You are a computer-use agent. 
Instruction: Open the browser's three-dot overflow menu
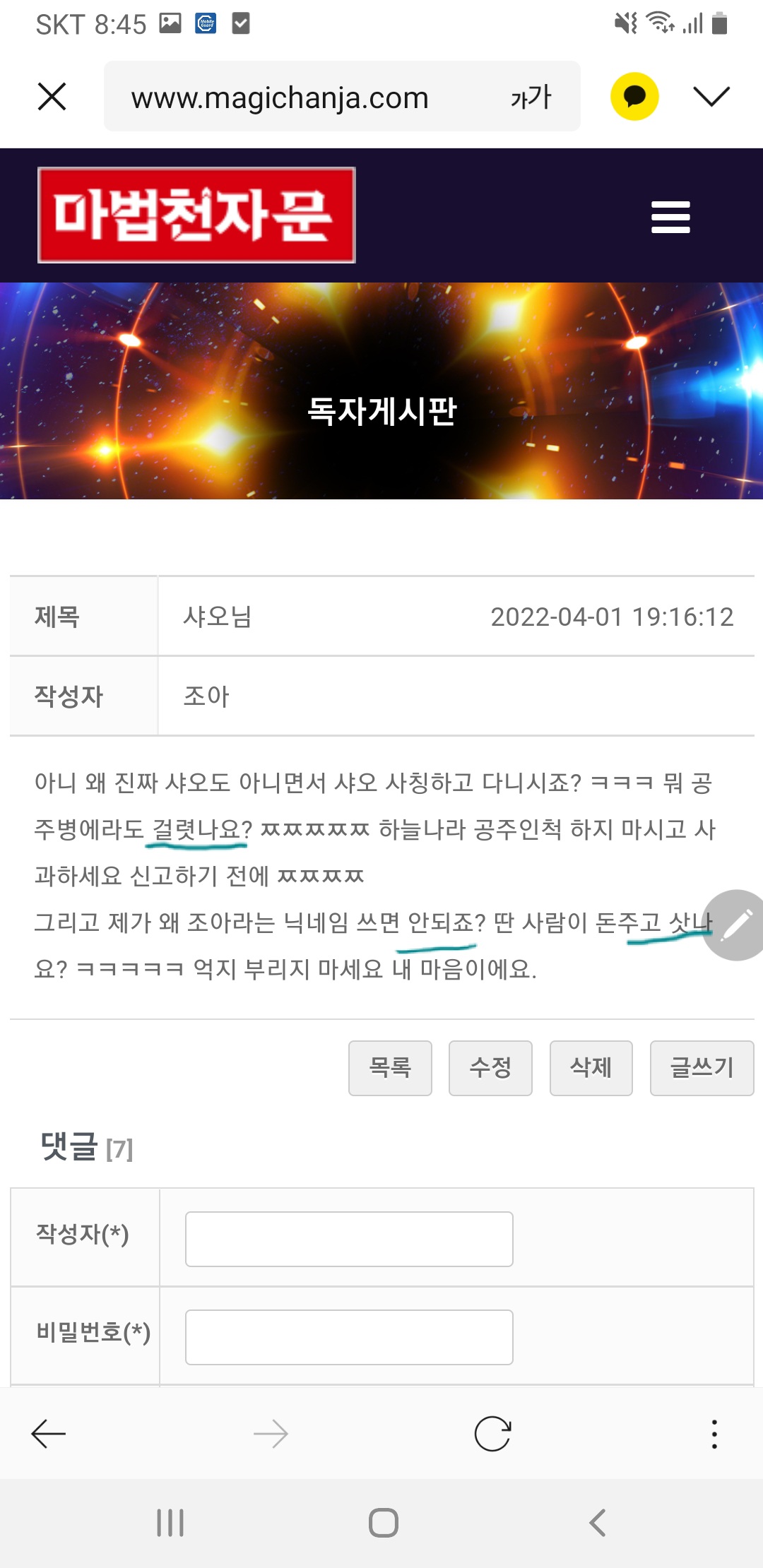[714, 1434]
